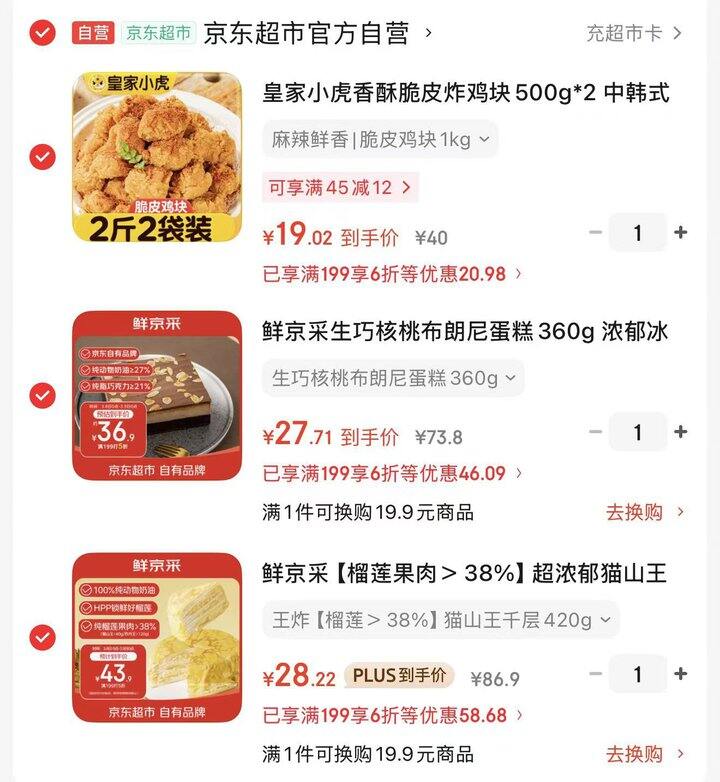Change the 麻辣鲜香 脆皮鸡块1kg spec option
Screen dimensions: 720x782
[x=380, y=140]
